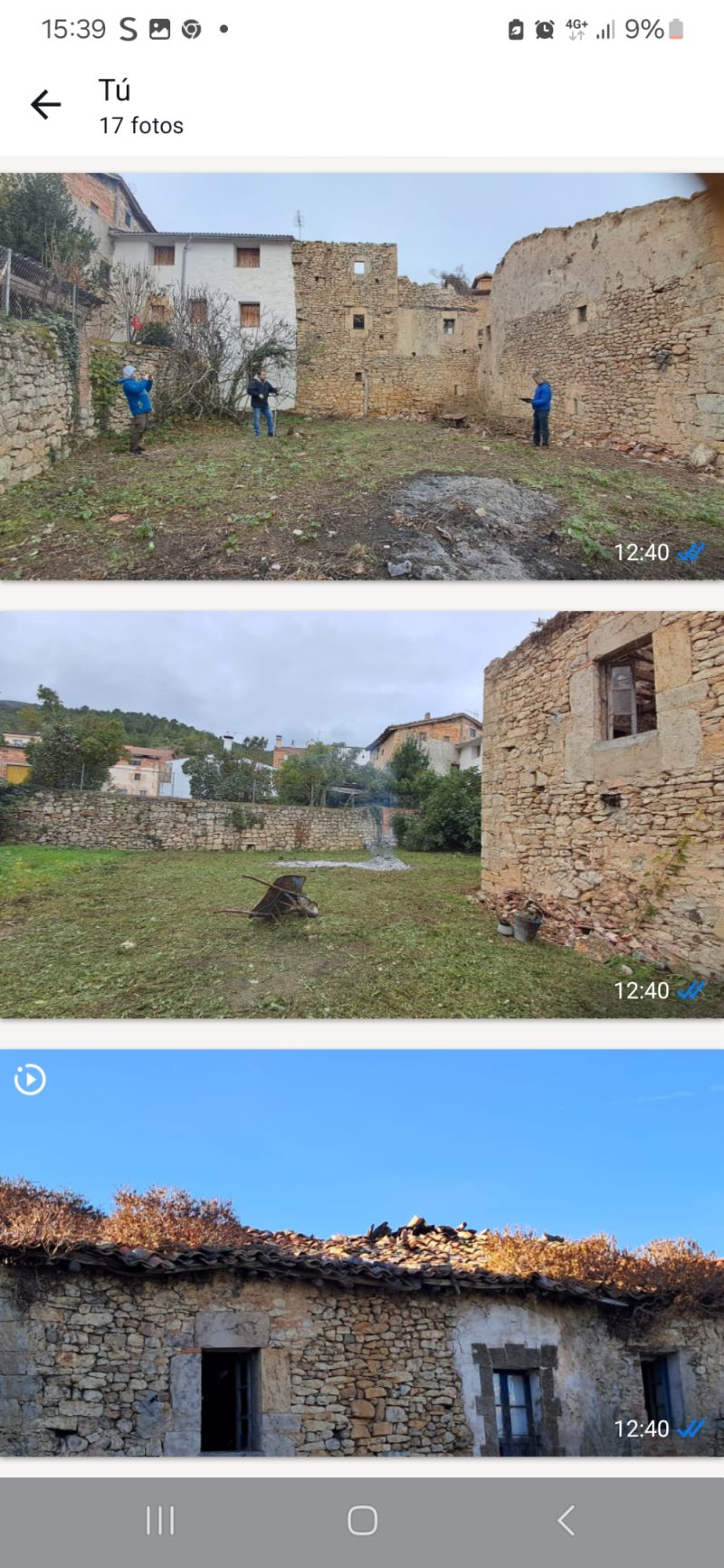Tap the system back button
The height and width of the screenshot is (1568, 724).
(566, 1520)
